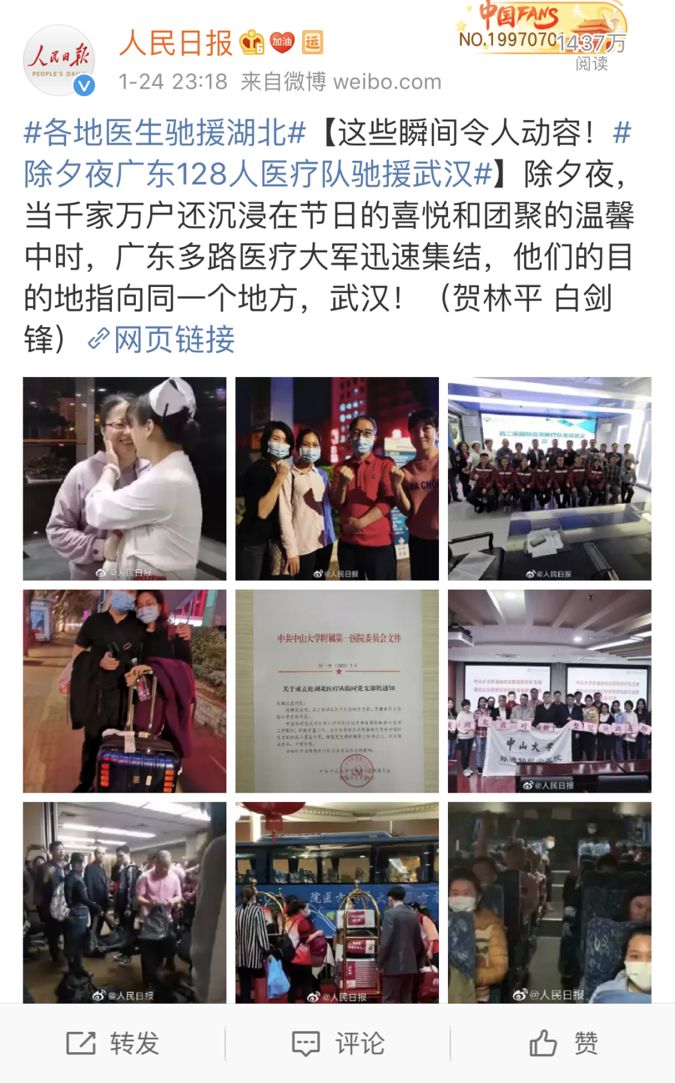
Task: View photo of couple hugging with luggage
Action: (x=125, y=690)
